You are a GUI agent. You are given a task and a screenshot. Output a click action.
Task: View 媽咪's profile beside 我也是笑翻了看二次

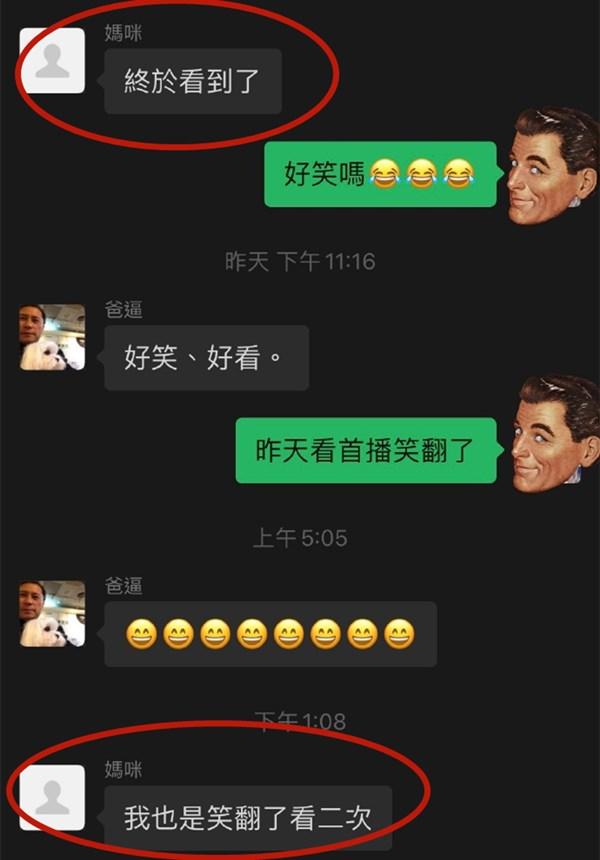[52, 798]
